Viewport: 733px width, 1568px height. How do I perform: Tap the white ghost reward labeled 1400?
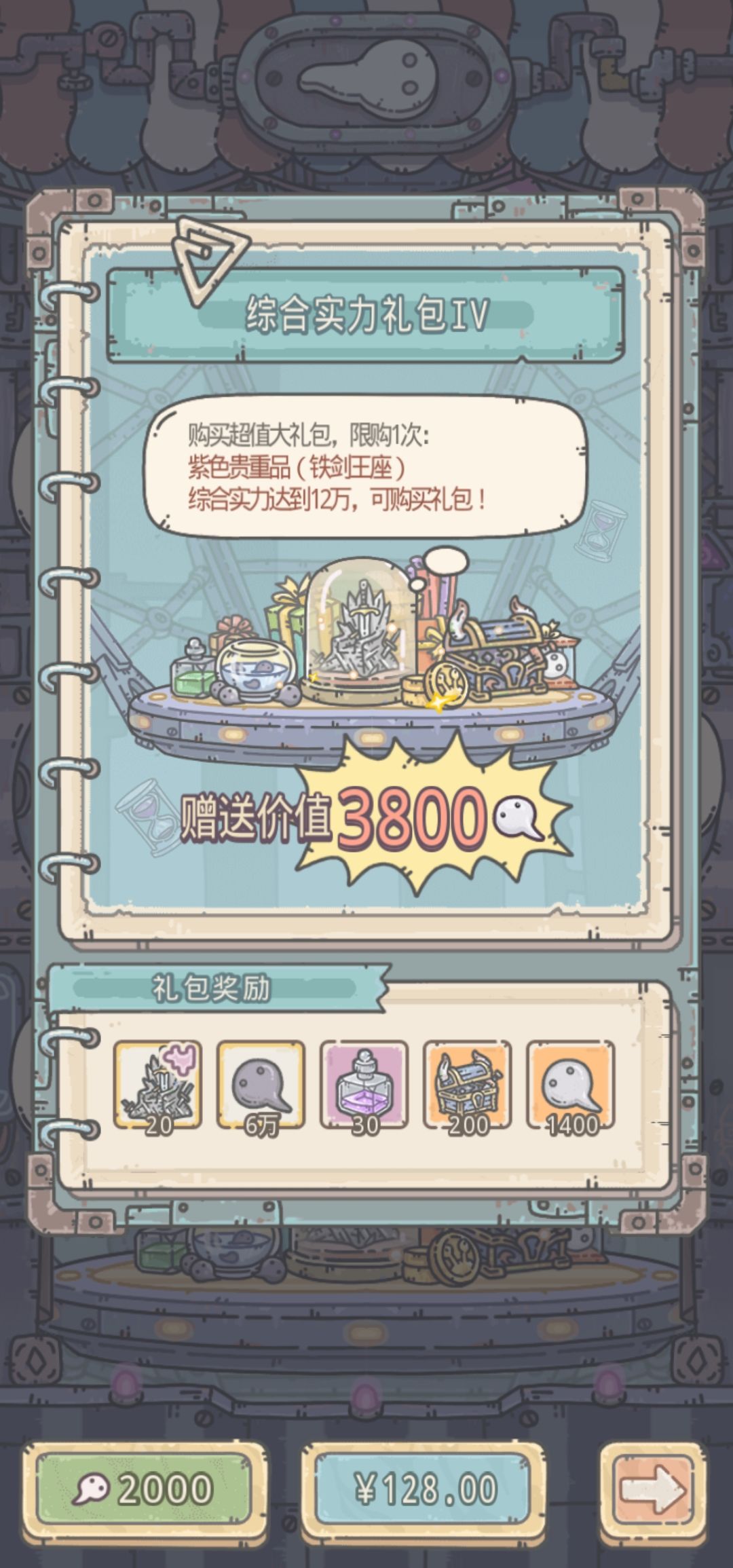(570, 1083)
